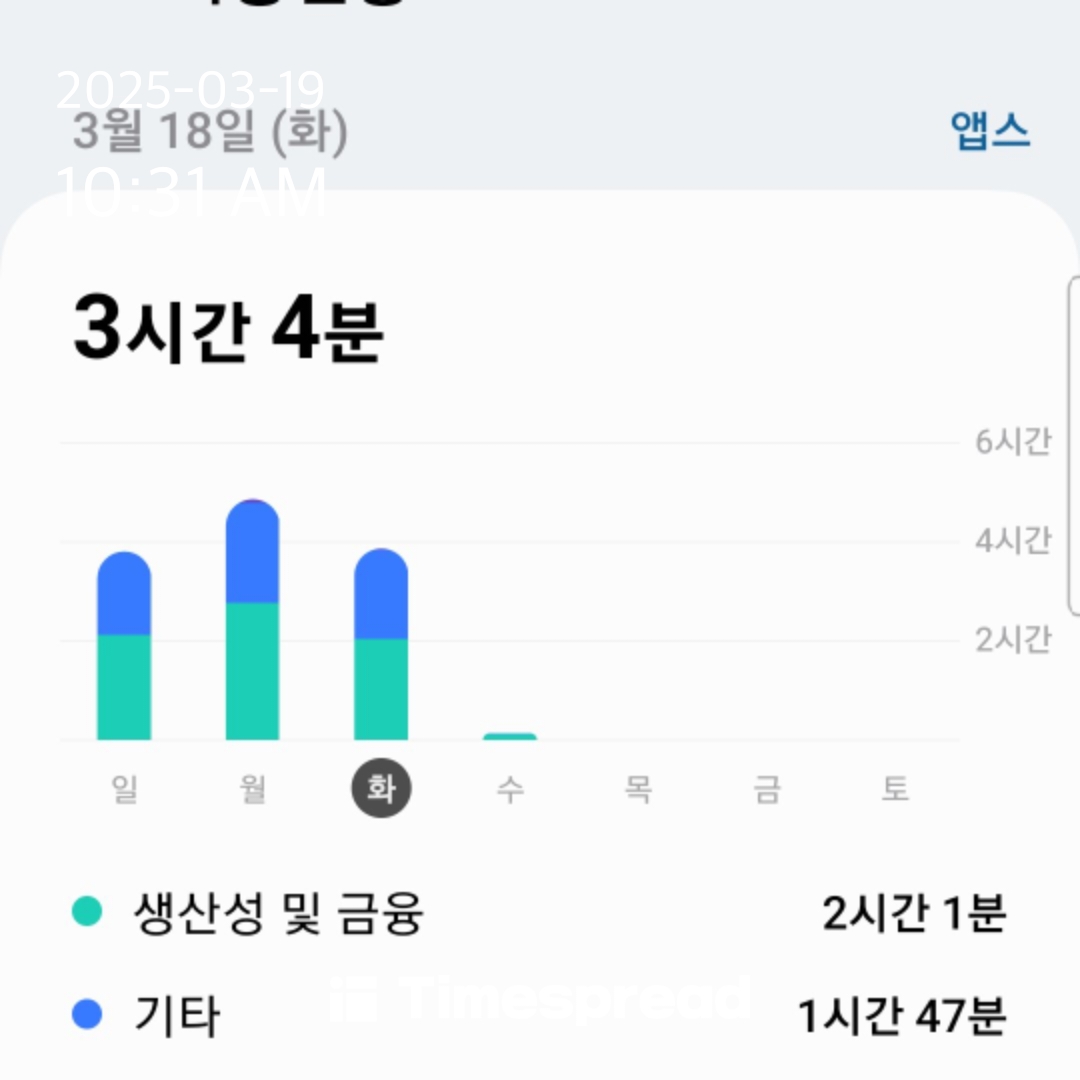Tap the highlighted 화 day marker
Viewport: 1080px width, 1080px height.
pyautogui.click(x=381, y=789)
